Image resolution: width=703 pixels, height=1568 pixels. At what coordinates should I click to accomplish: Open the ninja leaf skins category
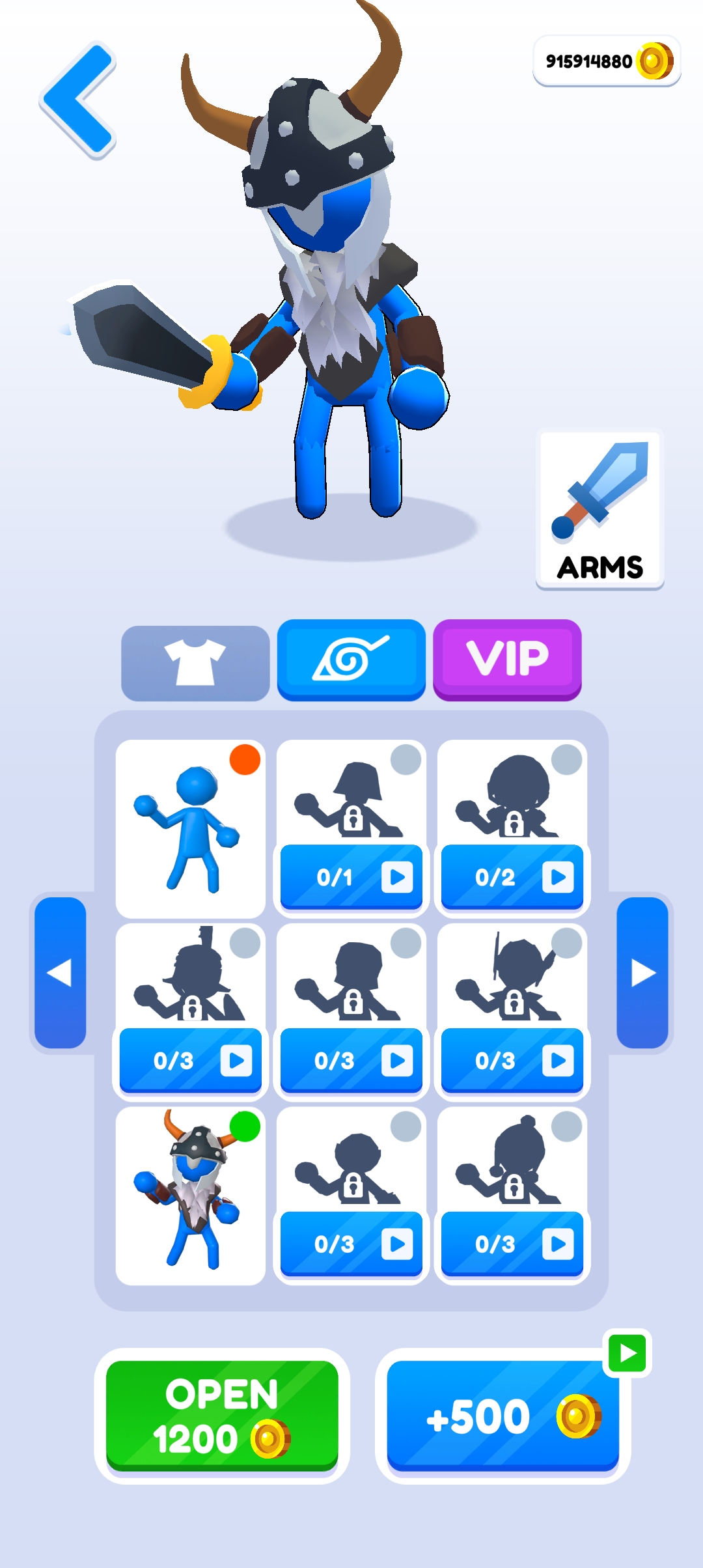pyautogui.click(x=350, y=660)
